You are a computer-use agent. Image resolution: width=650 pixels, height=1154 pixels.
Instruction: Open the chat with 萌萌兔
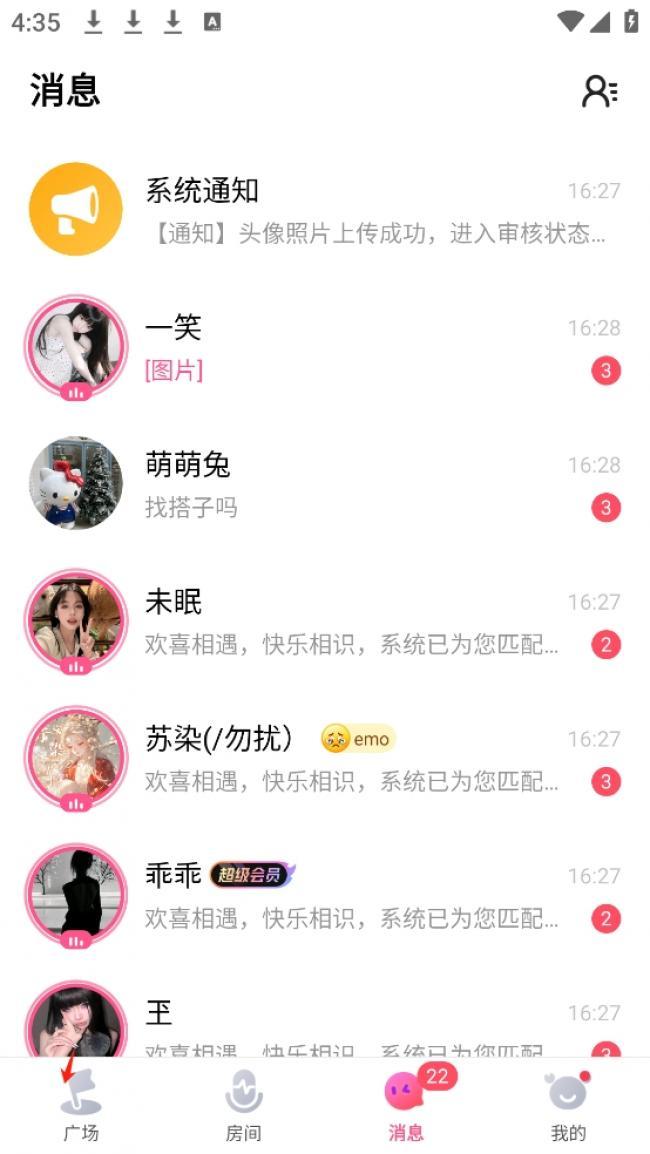(x=325, y=484)
